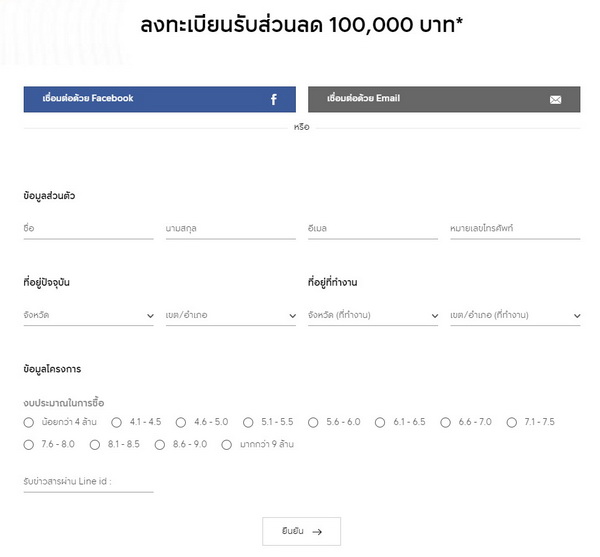Viewport: 600px width, 557px height.
Task: Submit the form with ยืนยัน button
Action: click(x=301, y=531)
